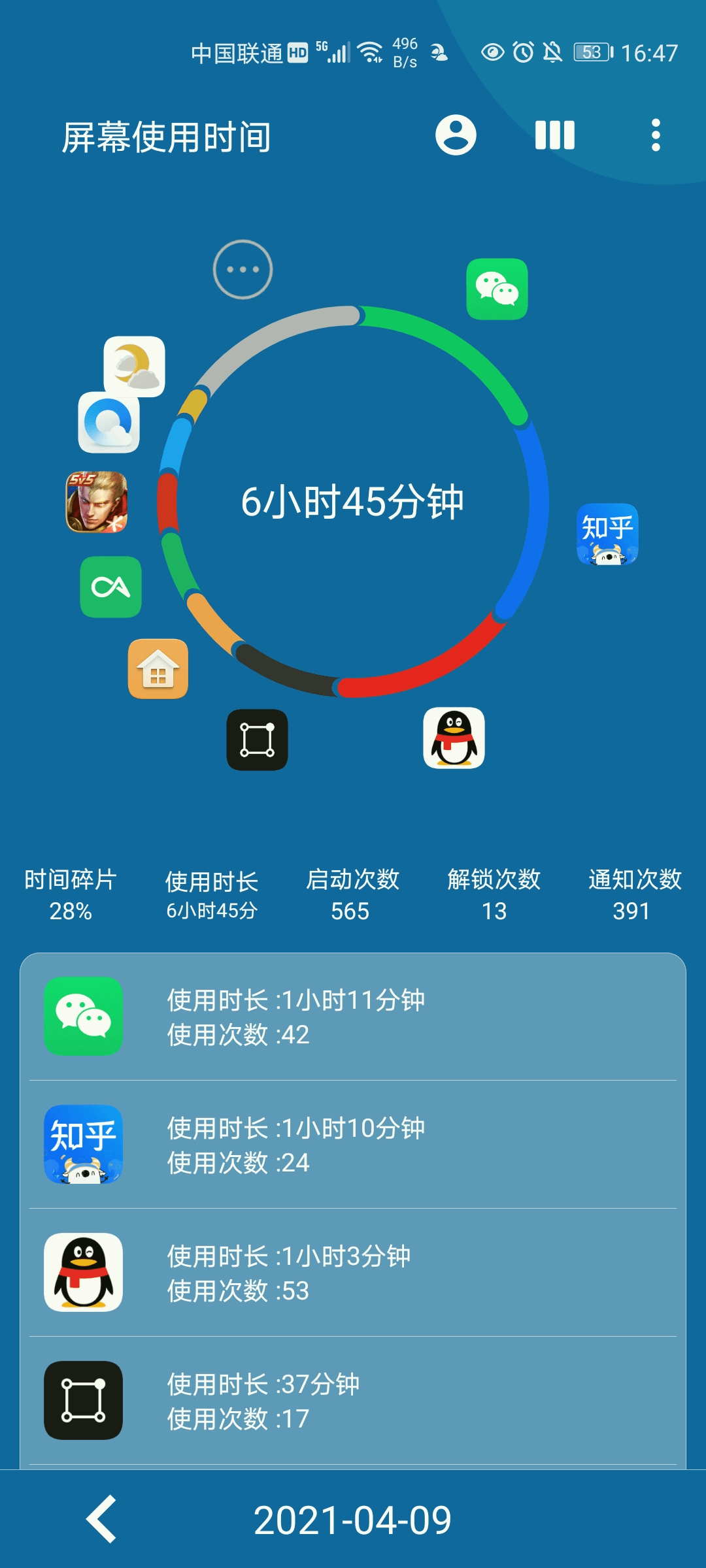The image size is (706, 1568).
Task: Tap the date 2021-04-09
Action: point(352,1520)
